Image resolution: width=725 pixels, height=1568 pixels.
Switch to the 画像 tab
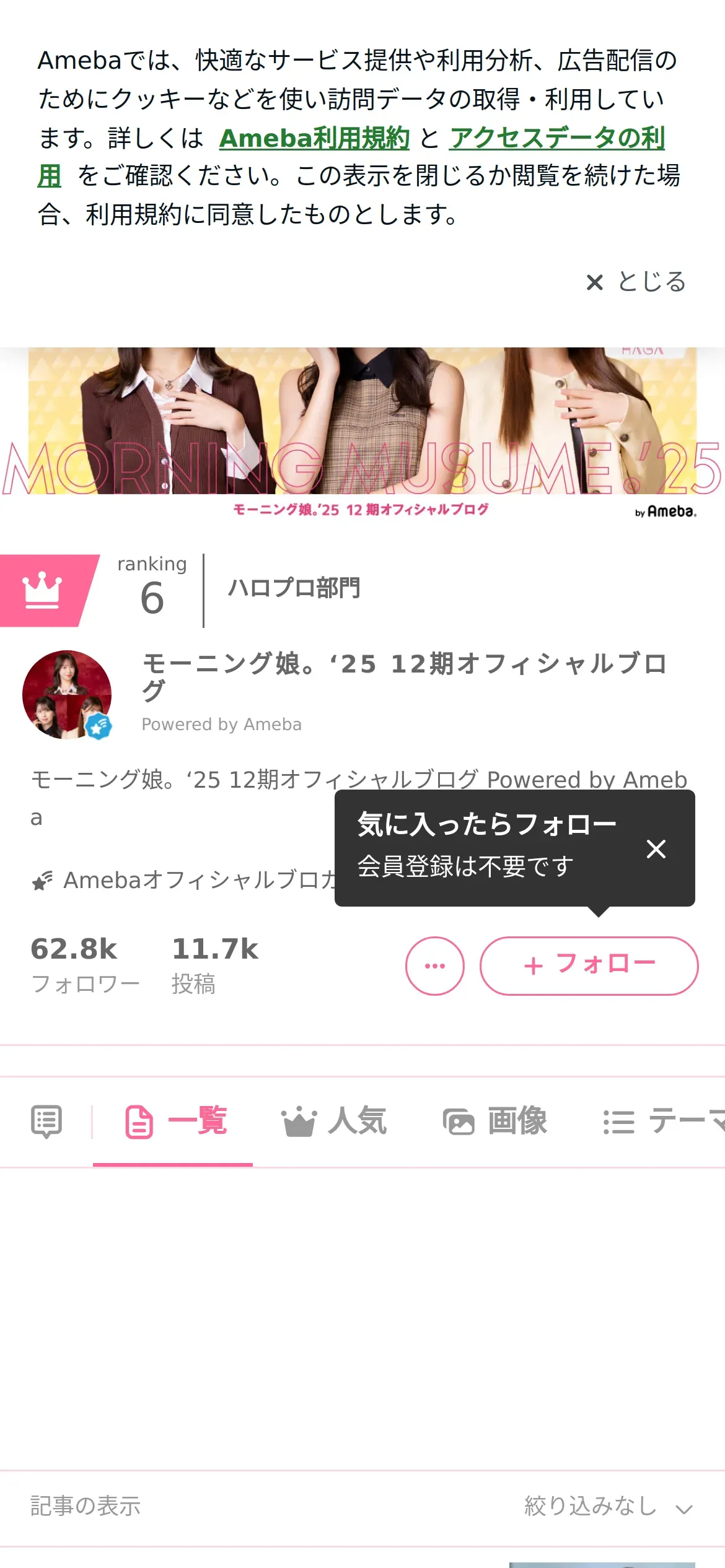(496, 1121)
